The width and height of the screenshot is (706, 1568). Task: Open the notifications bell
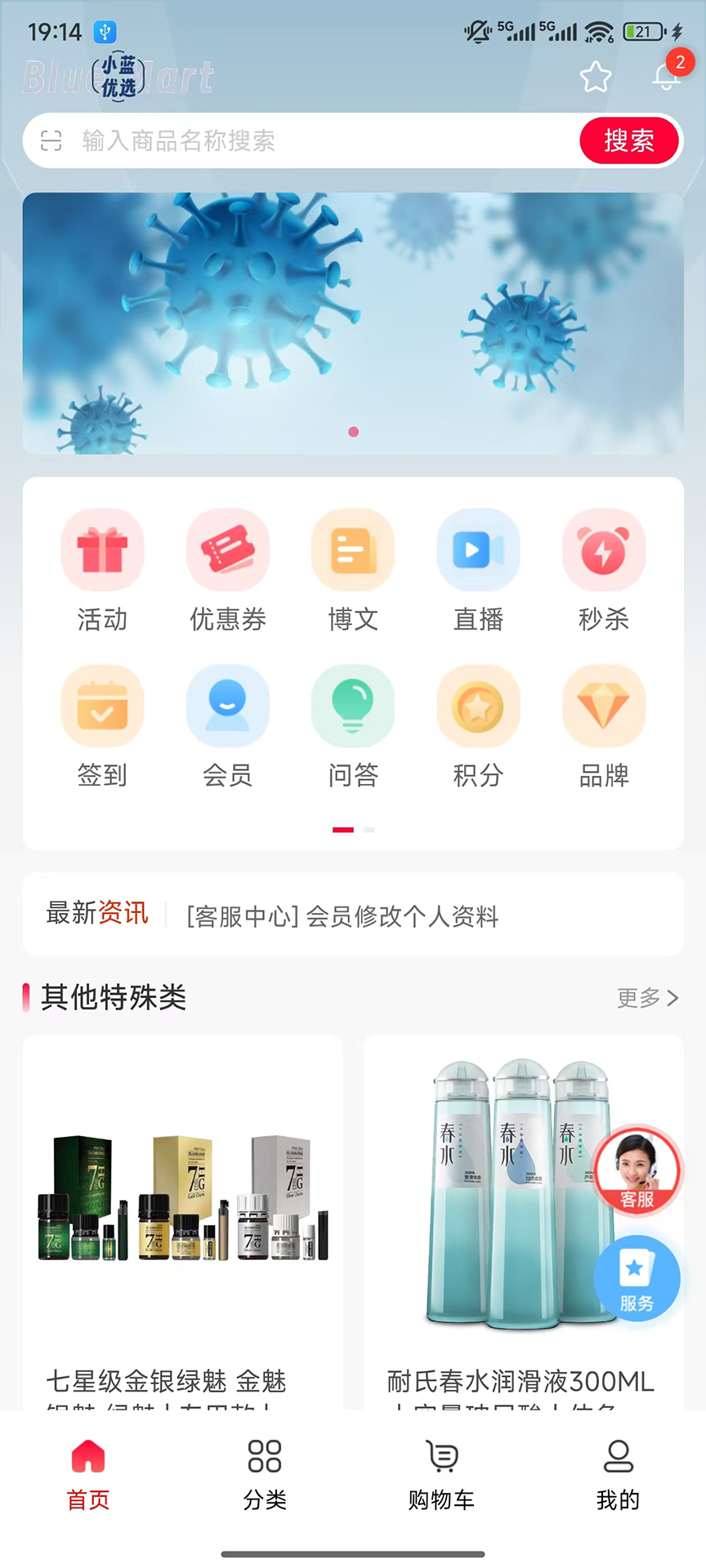667,77
